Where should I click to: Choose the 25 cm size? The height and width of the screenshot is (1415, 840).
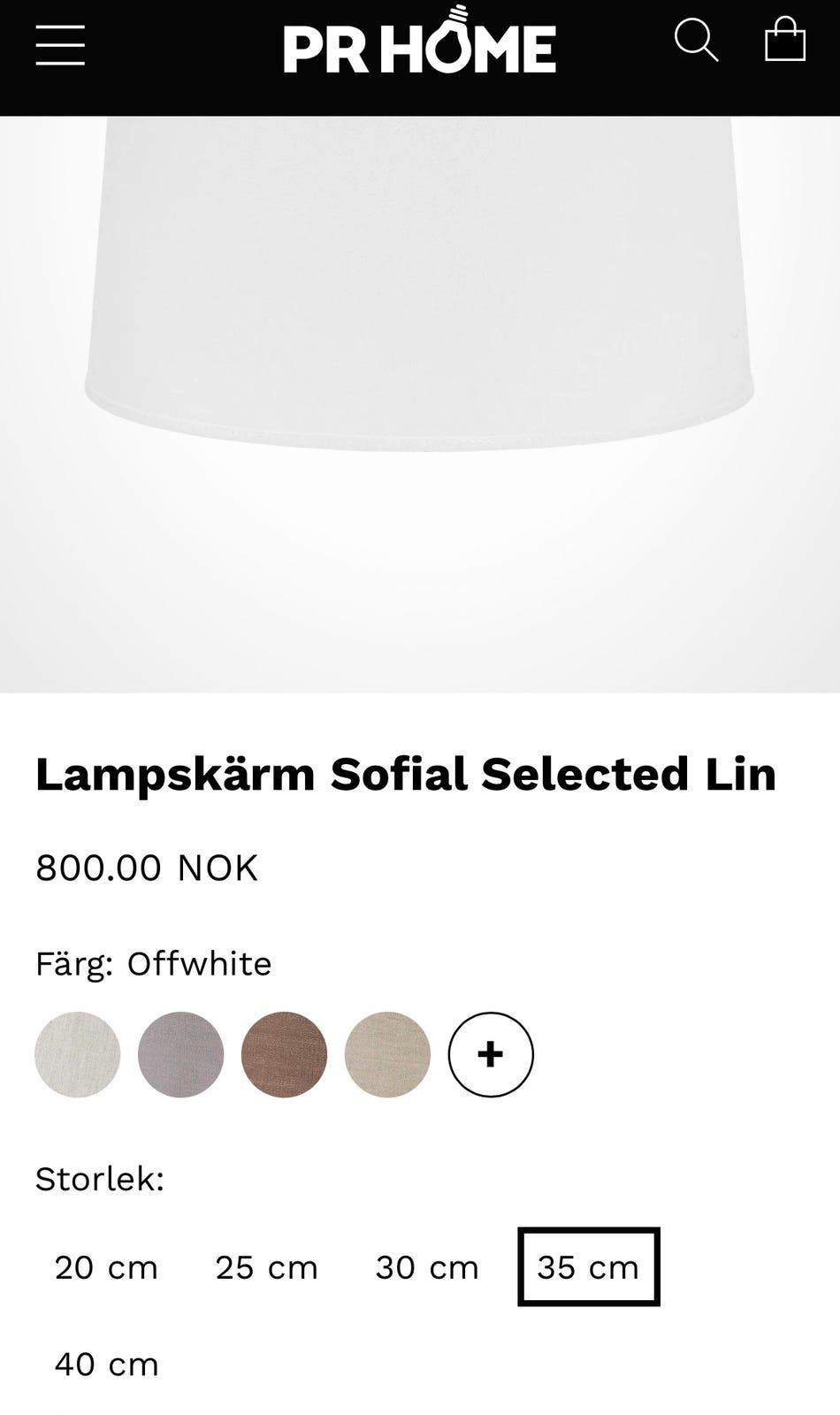pyautogui.click(x=266, y=1267)
